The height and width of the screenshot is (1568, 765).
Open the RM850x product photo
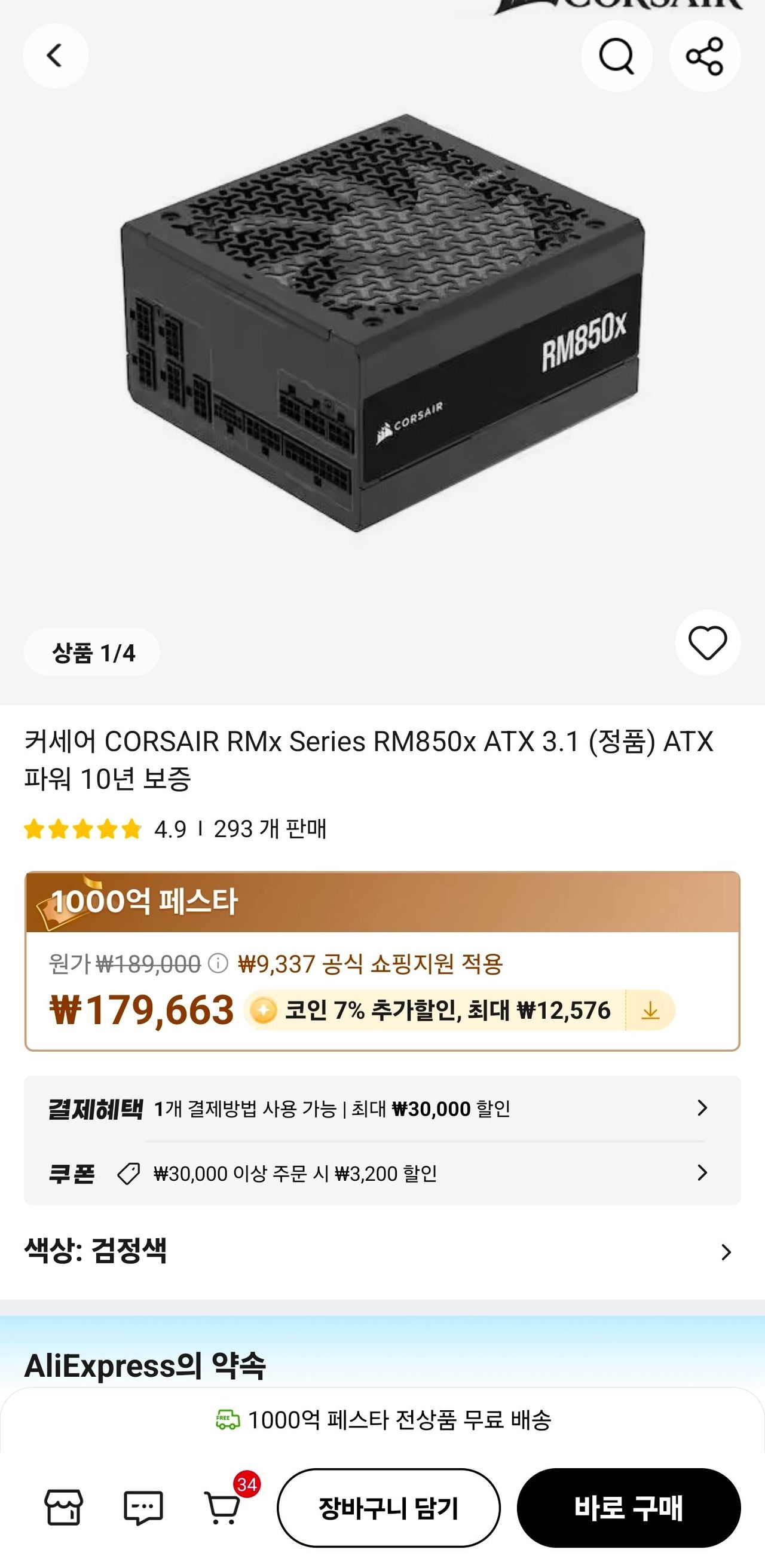click(x=382, y=323)
